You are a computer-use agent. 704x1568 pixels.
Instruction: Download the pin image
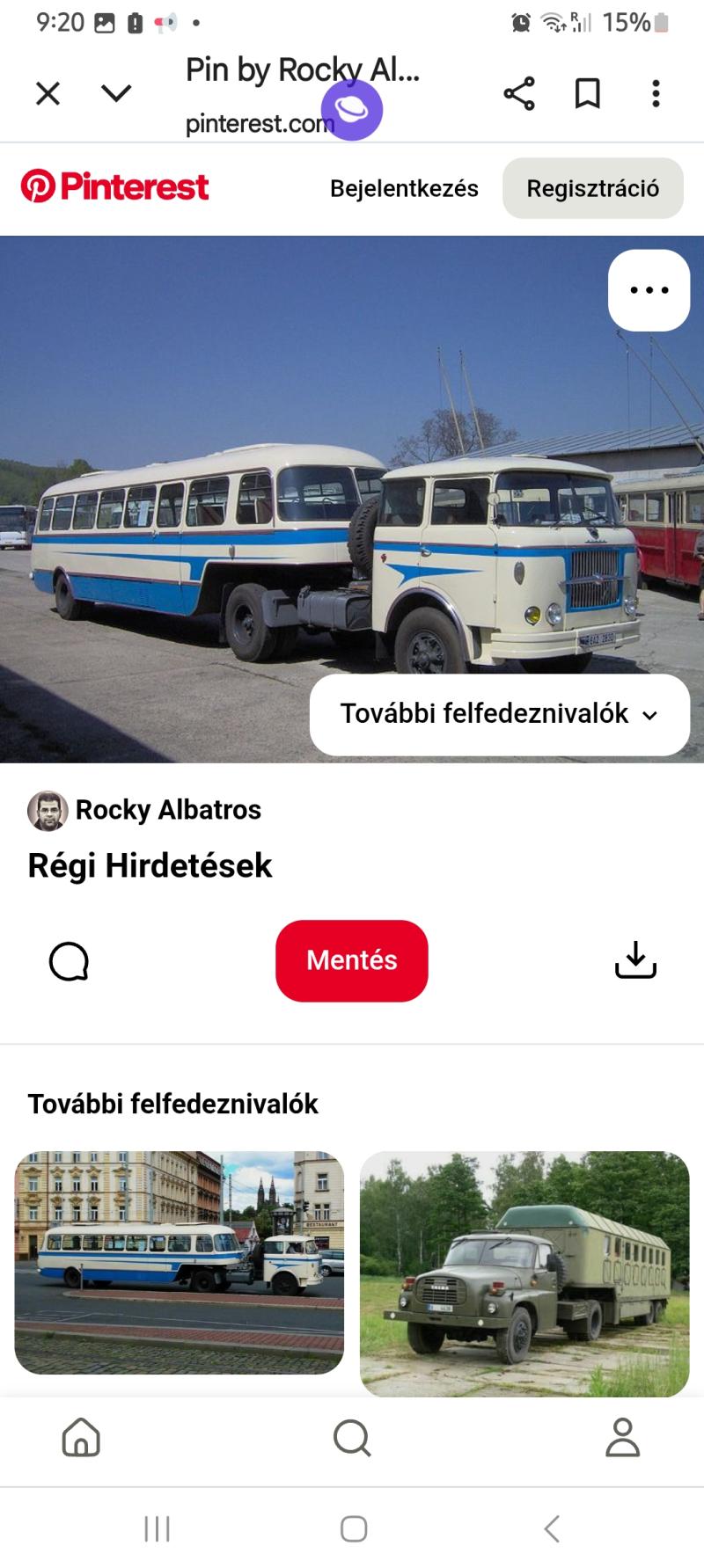click(635, 960)
